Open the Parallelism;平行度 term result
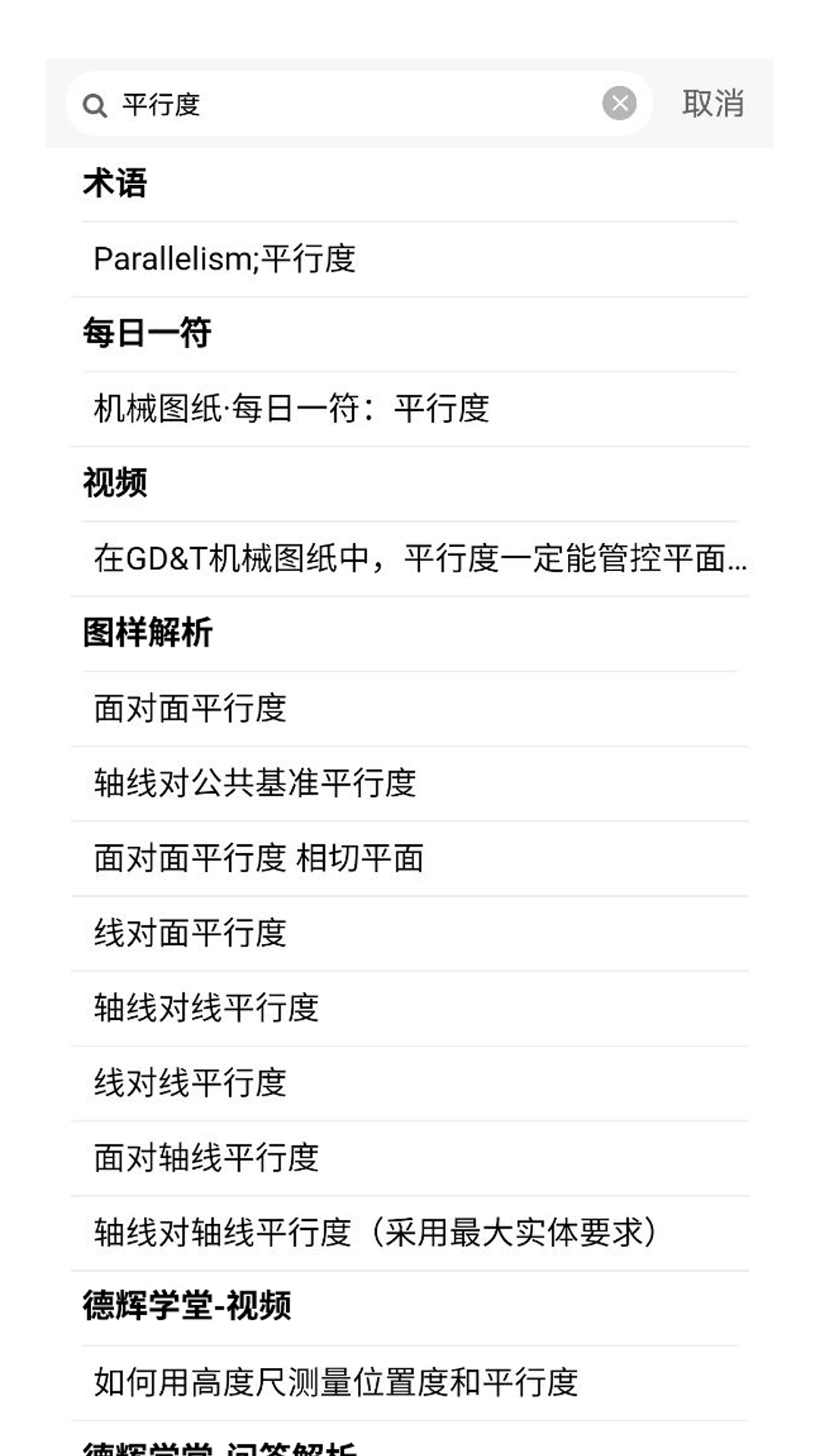 224,259
